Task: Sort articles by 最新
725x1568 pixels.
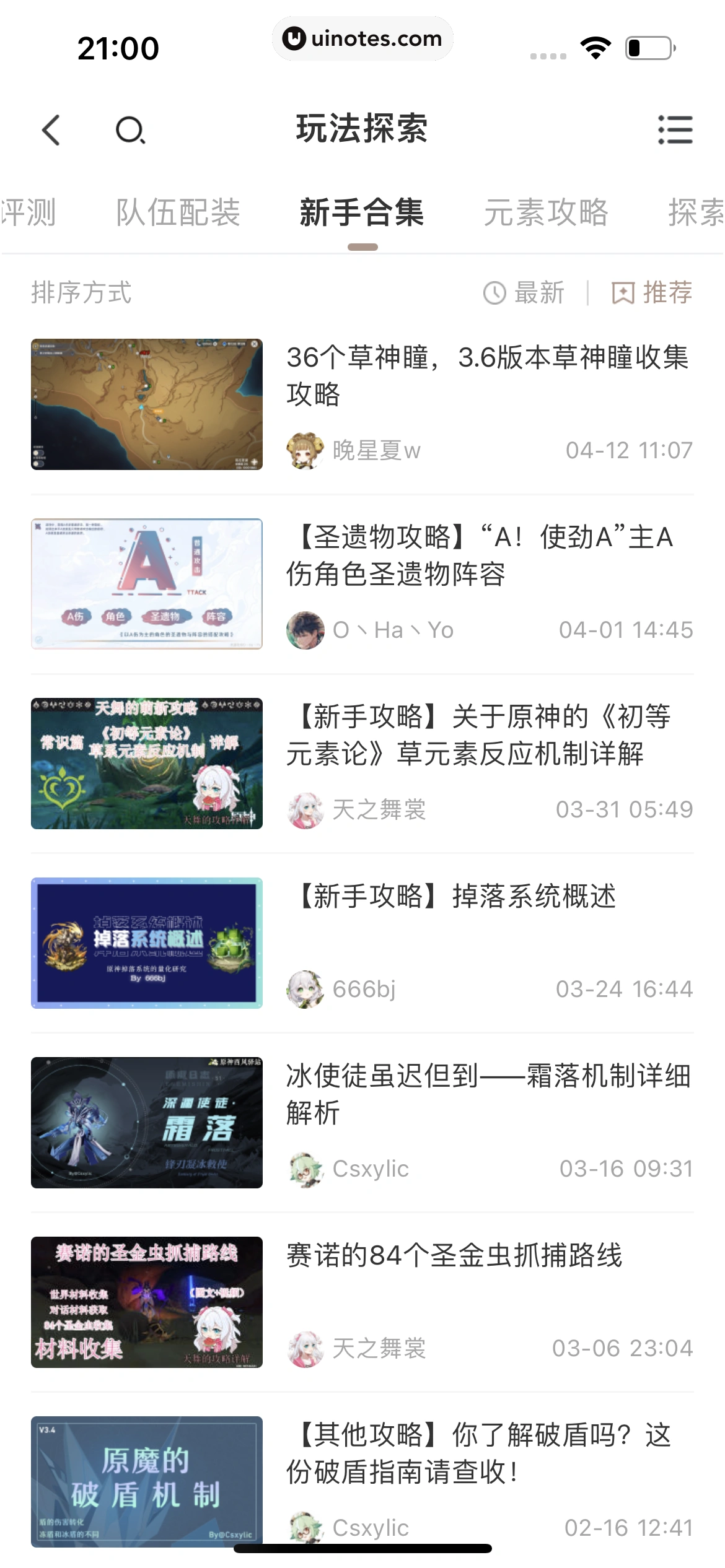Action: point(524,292)
